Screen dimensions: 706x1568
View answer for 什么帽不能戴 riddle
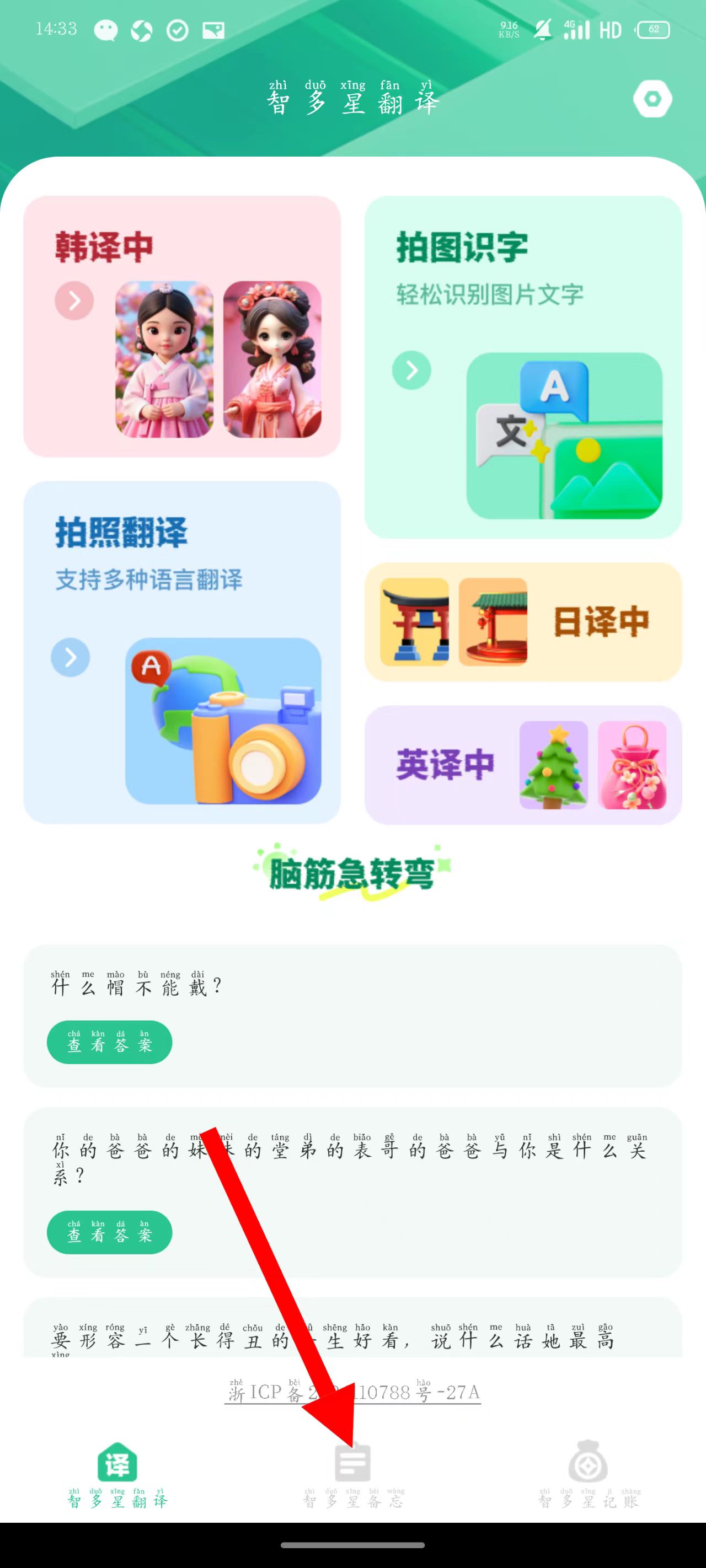pyautogui.click(x=110, y=1042)
